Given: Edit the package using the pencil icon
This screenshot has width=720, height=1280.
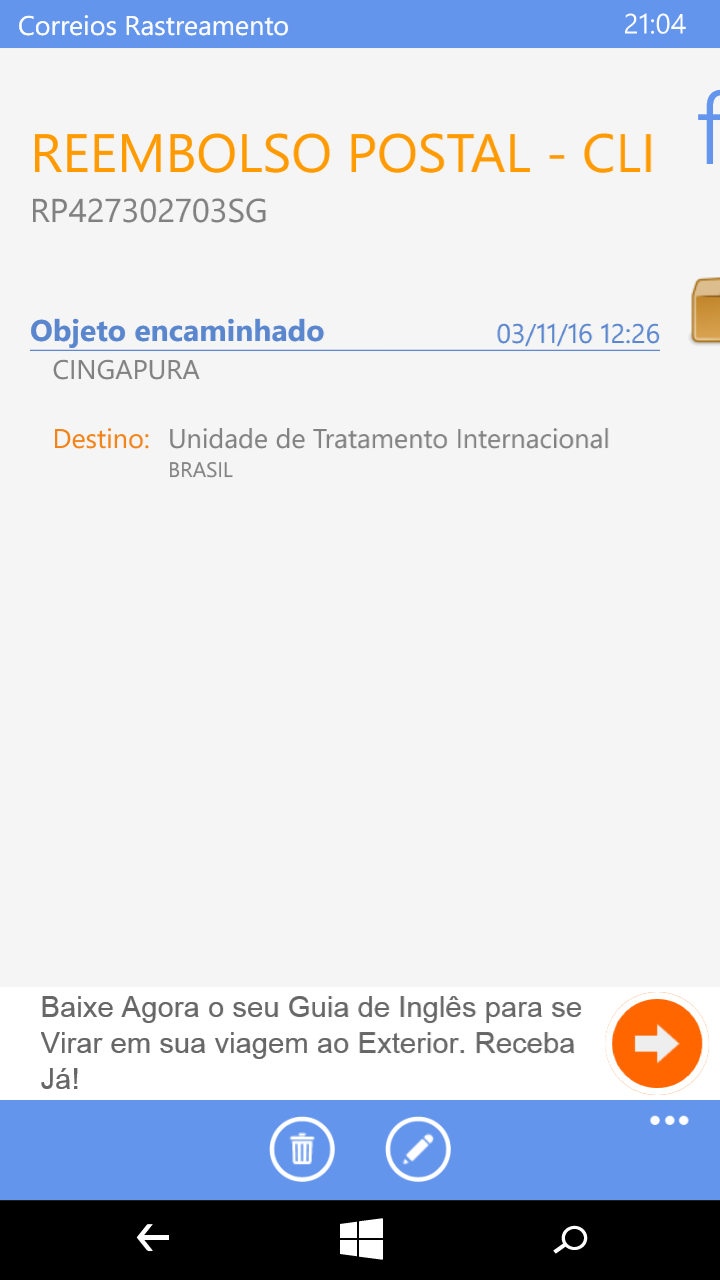Looking at the screenshot, I should click(x=418, y=1150).
